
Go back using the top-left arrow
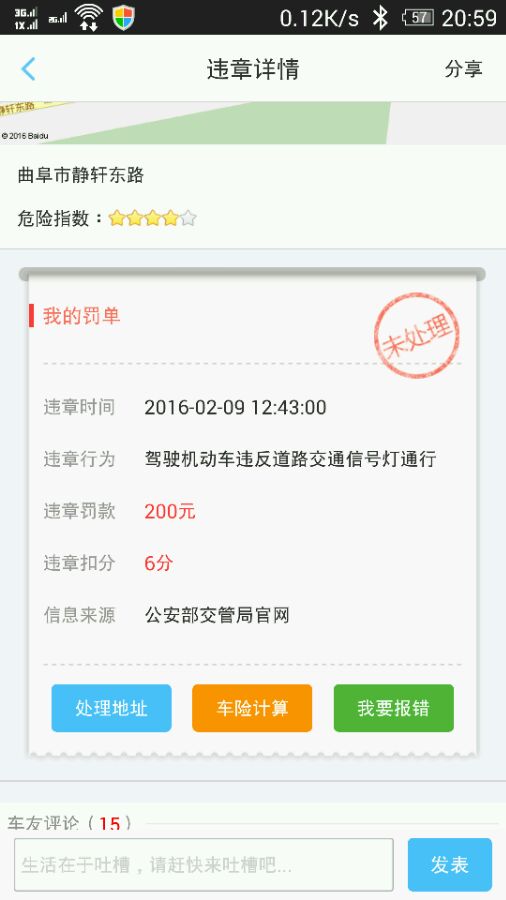(x=28, y=69)
